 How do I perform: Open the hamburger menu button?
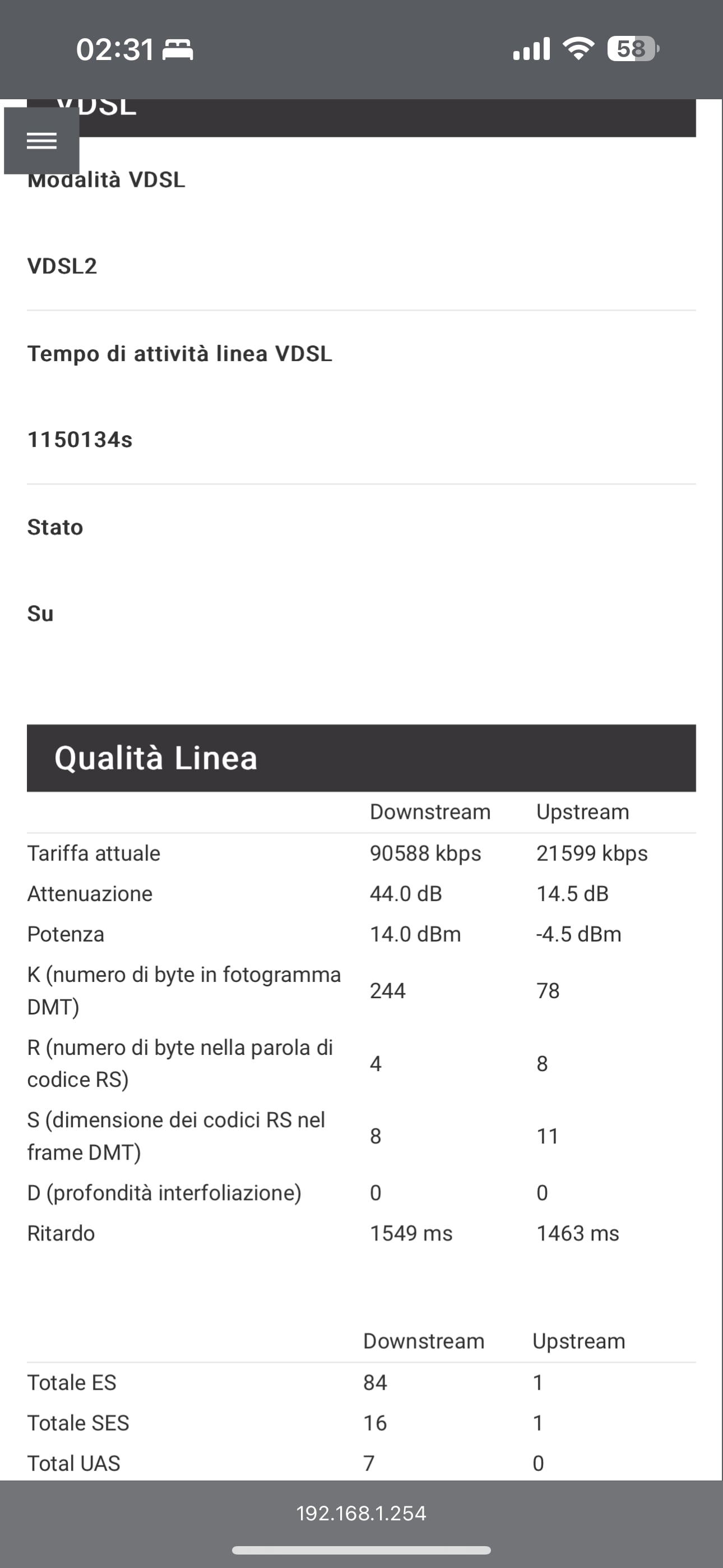point(41,141)
